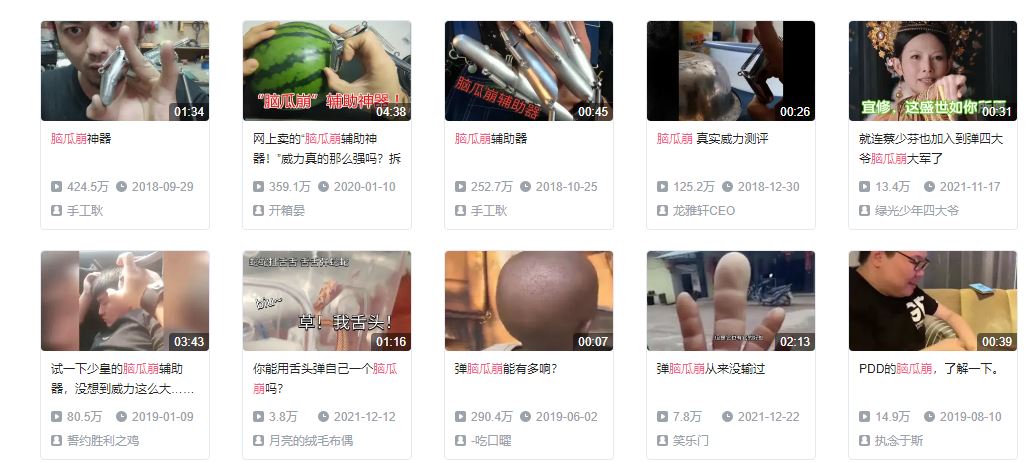Open uploader 绿光少年四大爷's page
This screenshot has height=462, width=1036.
click(x=917, y=211)
